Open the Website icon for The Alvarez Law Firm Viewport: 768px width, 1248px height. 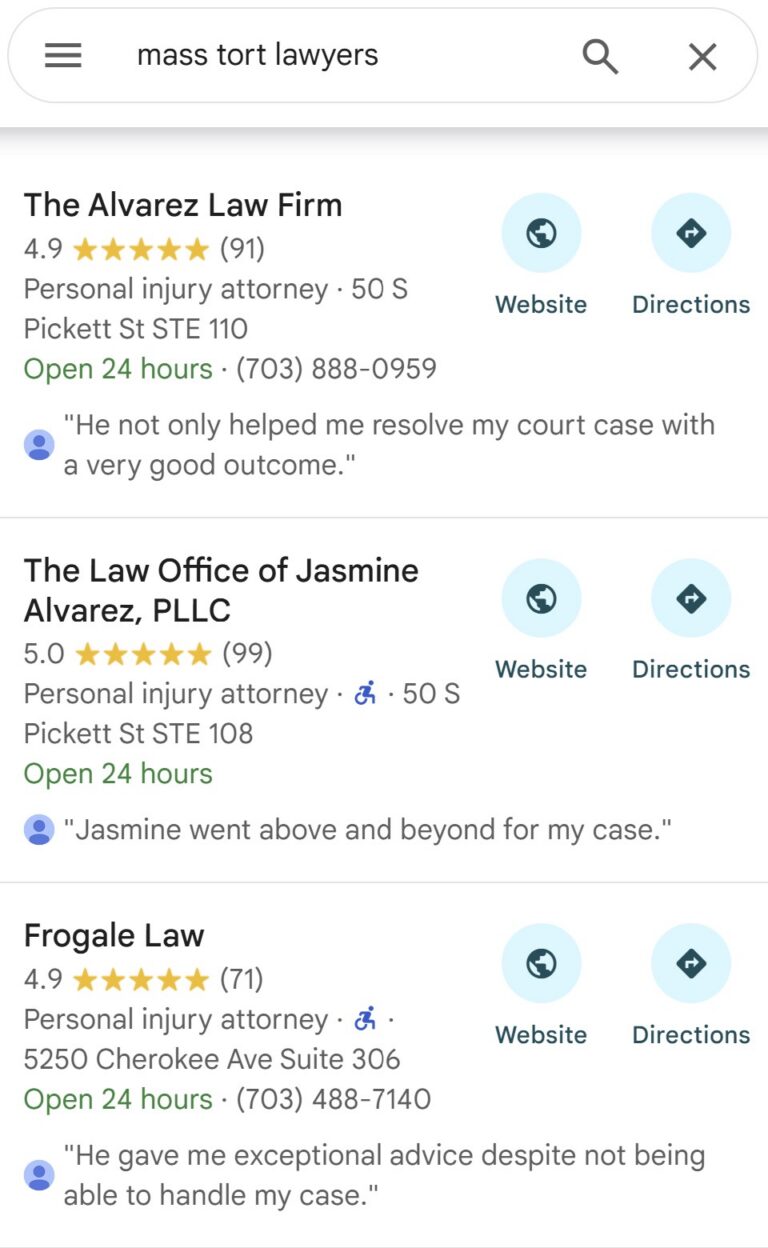pyautogui.click(x=541, y=232)
